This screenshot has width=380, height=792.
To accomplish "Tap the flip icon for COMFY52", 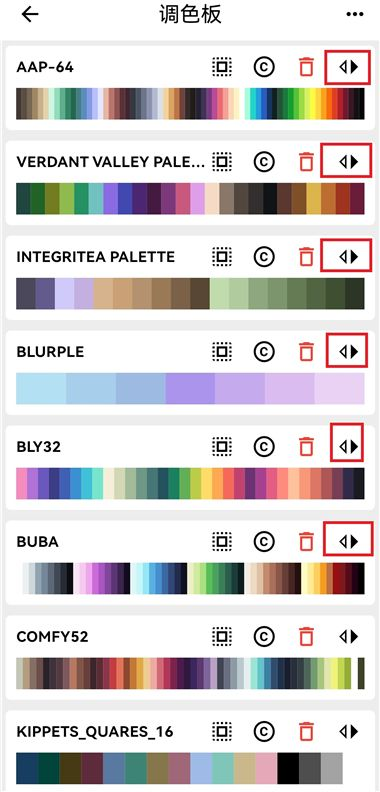I will (349, 636).
